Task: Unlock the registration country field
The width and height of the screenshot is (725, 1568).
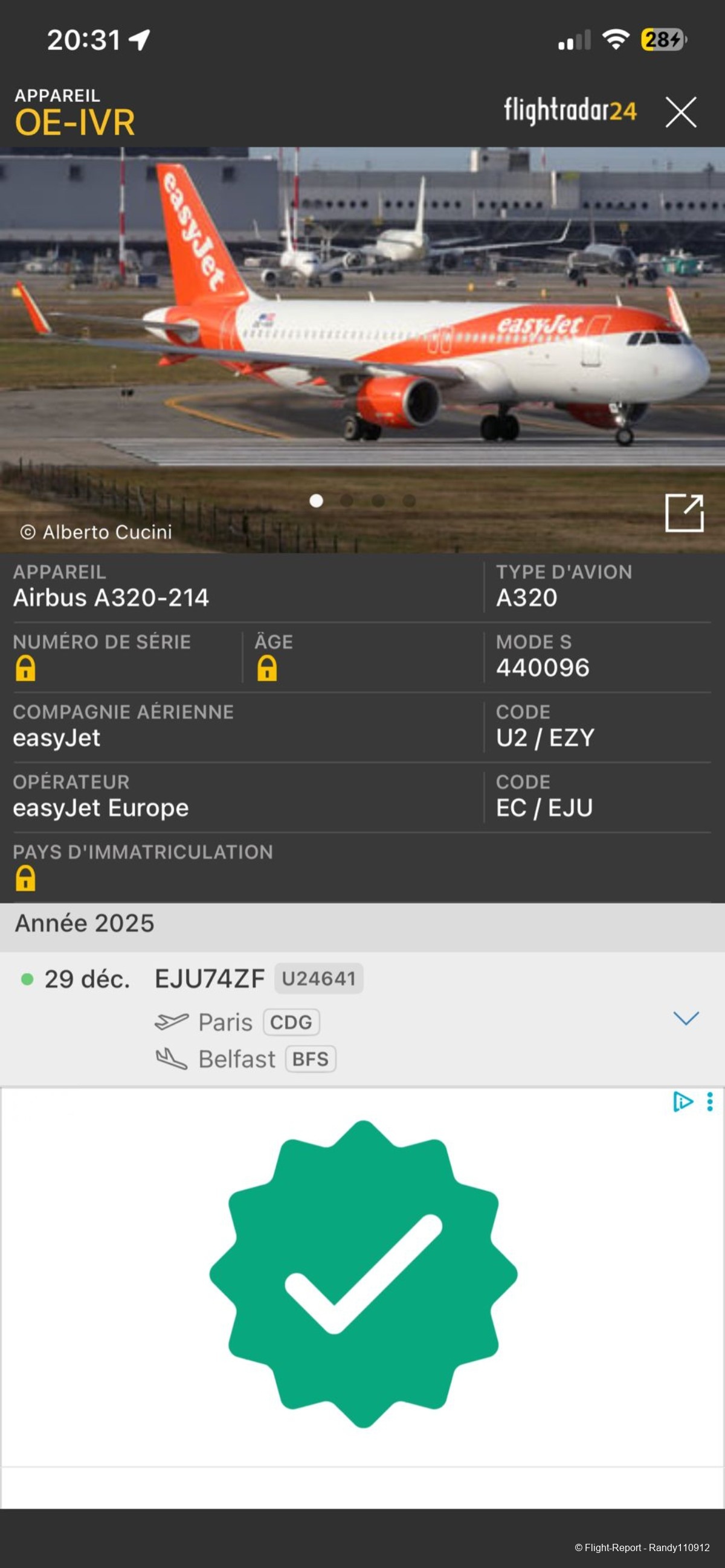Action: click(x=25, y=878)
